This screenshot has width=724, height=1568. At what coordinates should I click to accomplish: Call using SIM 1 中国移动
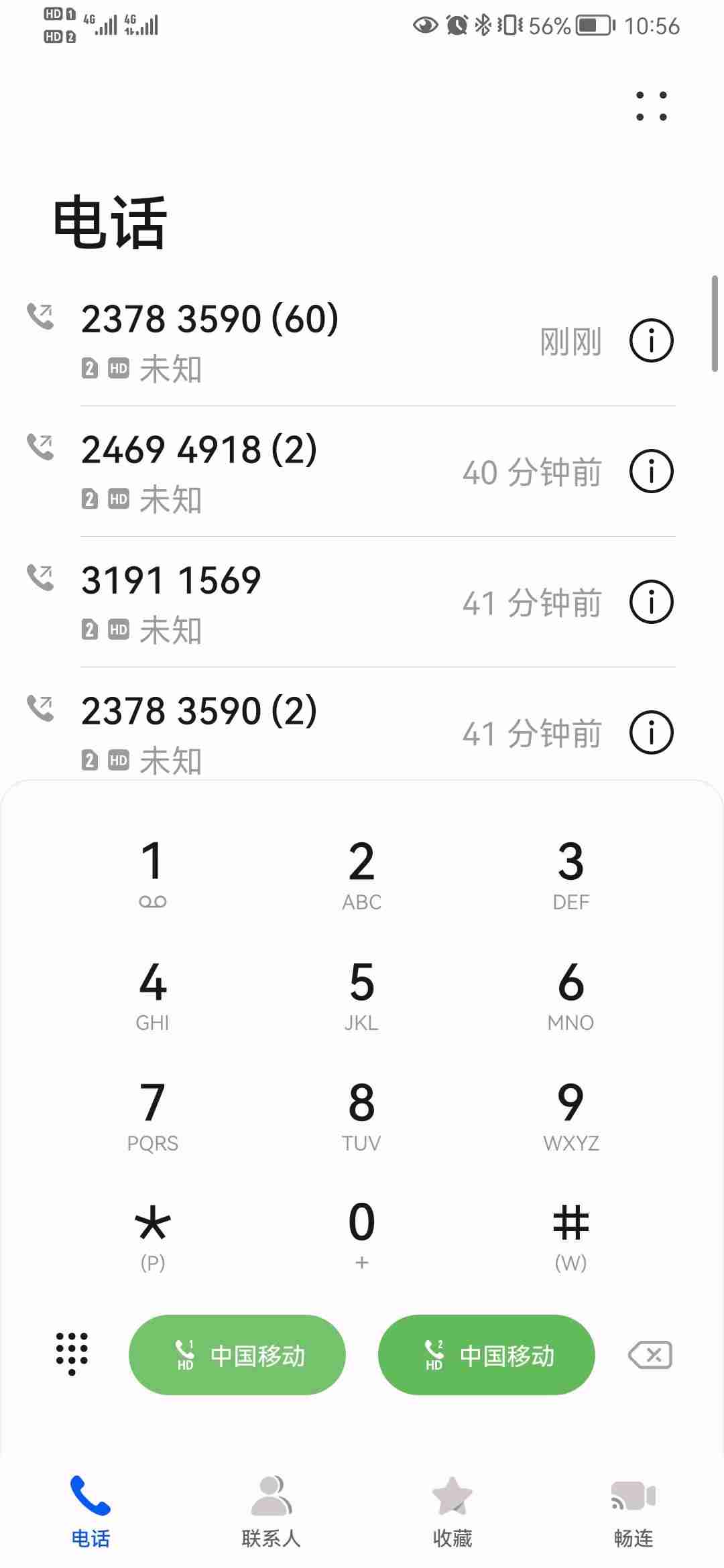[x=237, y=1355]
